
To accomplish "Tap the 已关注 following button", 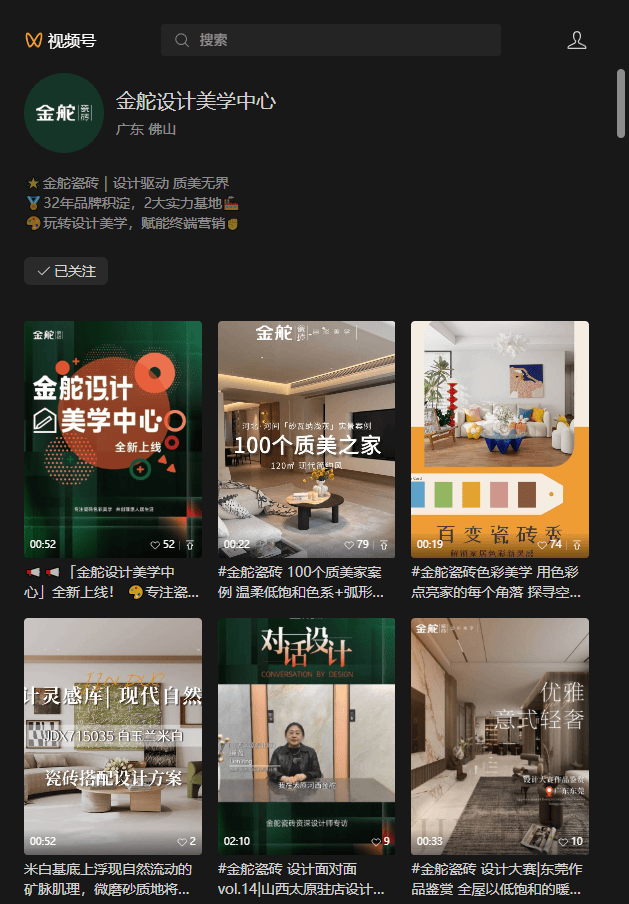I will point(66,271).
